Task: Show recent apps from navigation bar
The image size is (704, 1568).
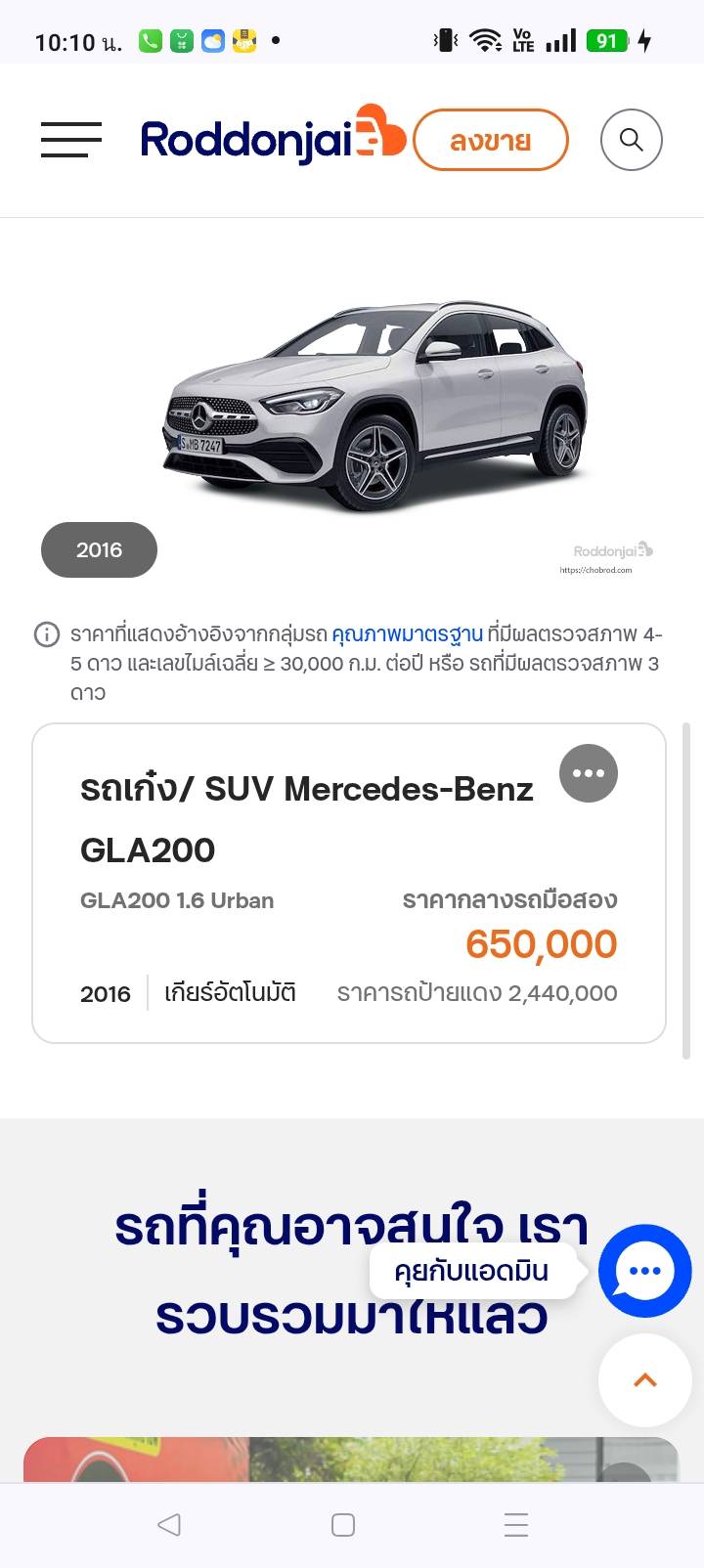Action: pos(515,1525)
